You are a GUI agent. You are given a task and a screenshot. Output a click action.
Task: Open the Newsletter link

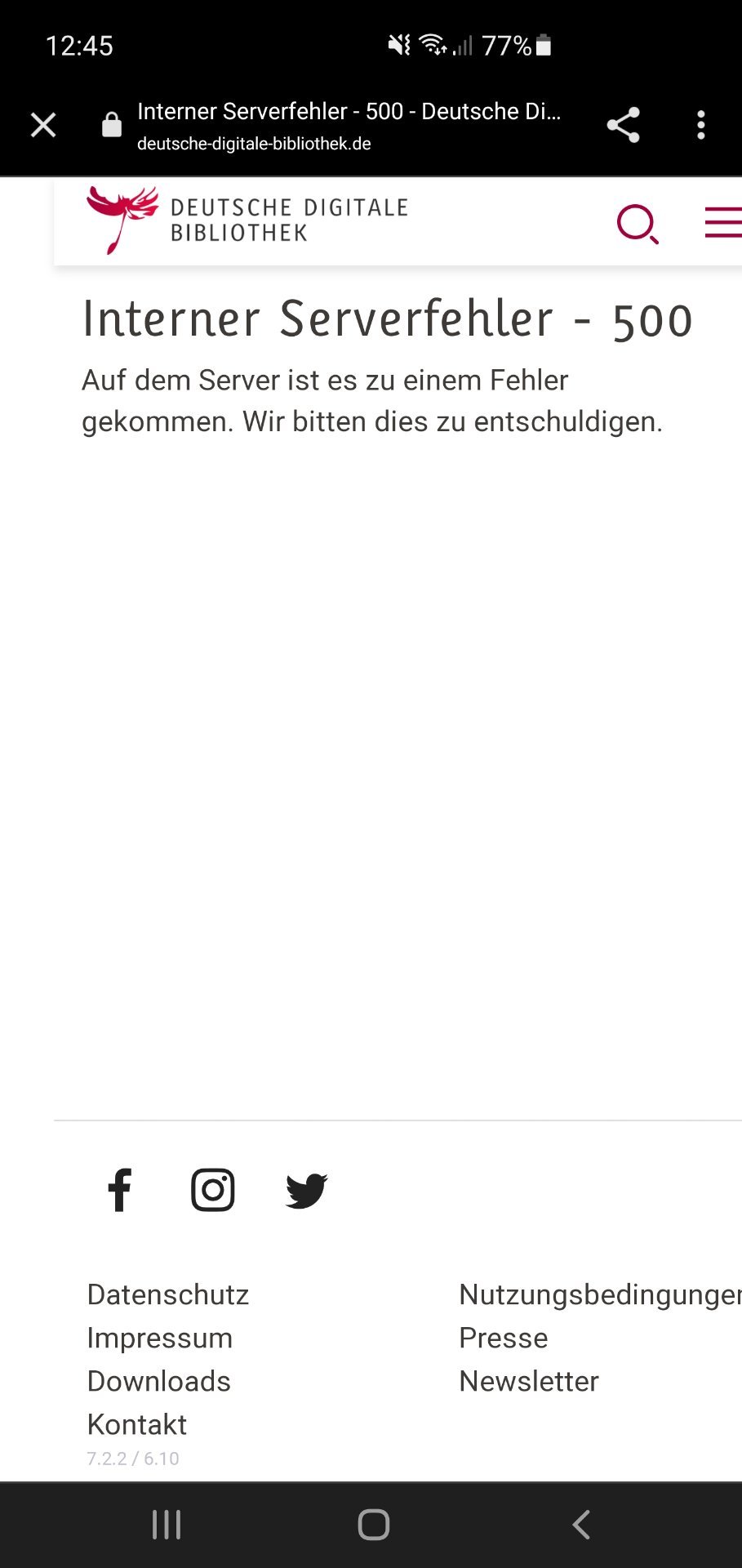click(529, 1381)
